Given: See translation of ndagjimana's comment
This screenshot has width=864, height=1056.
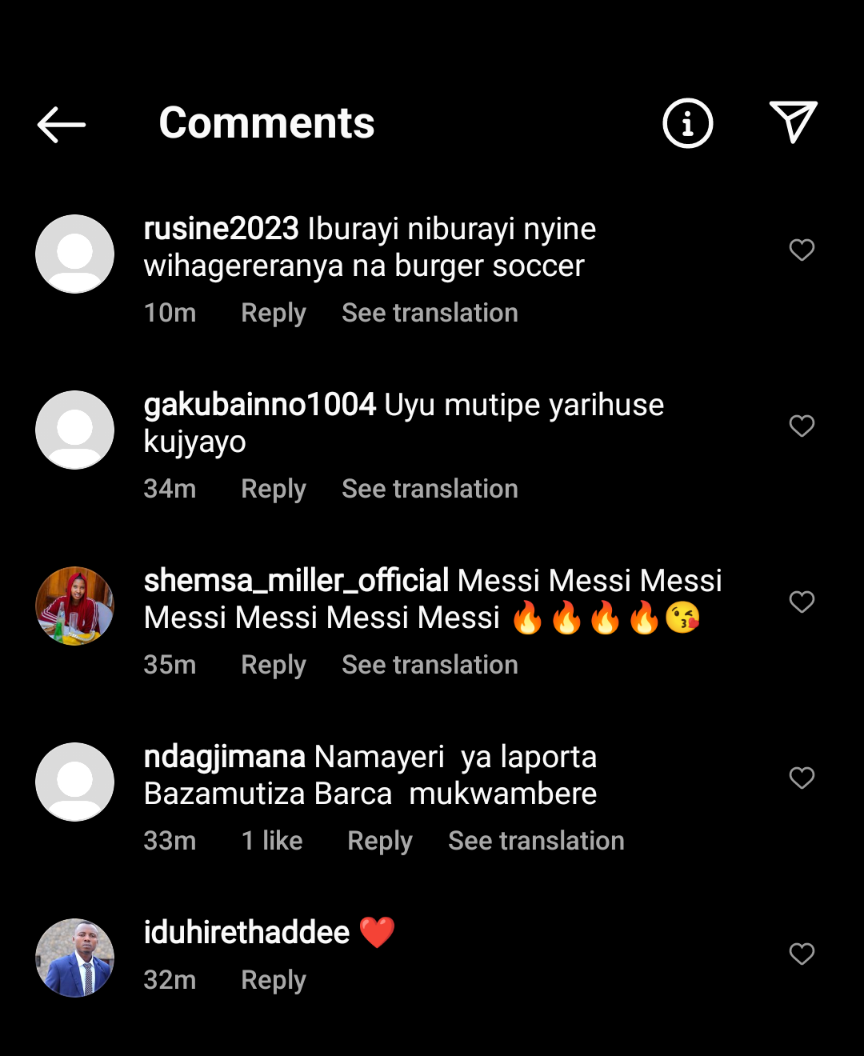Looking at the screenshot, I should 536,841.
